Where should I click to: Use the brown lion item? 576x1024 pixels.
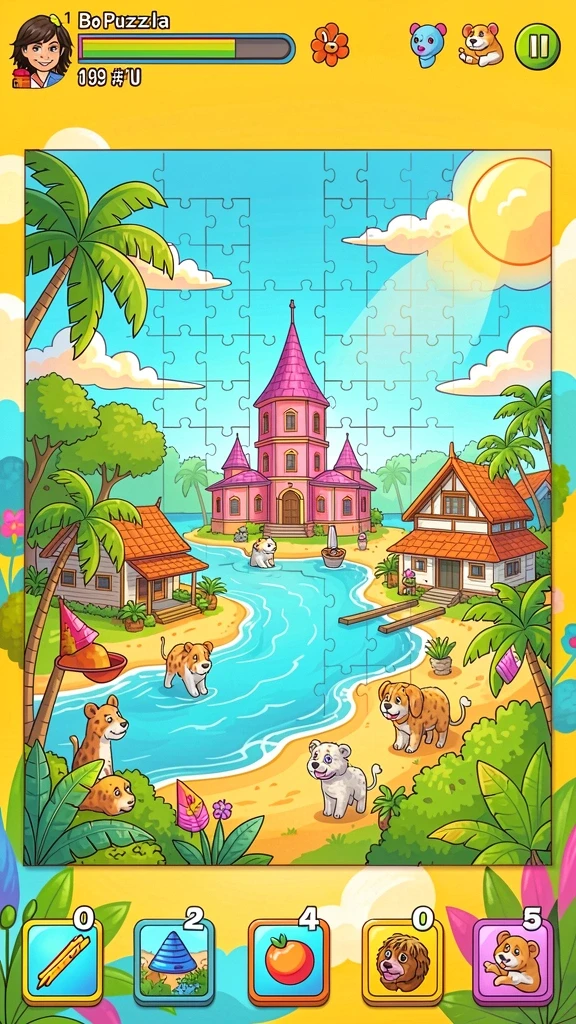(402, 961)
